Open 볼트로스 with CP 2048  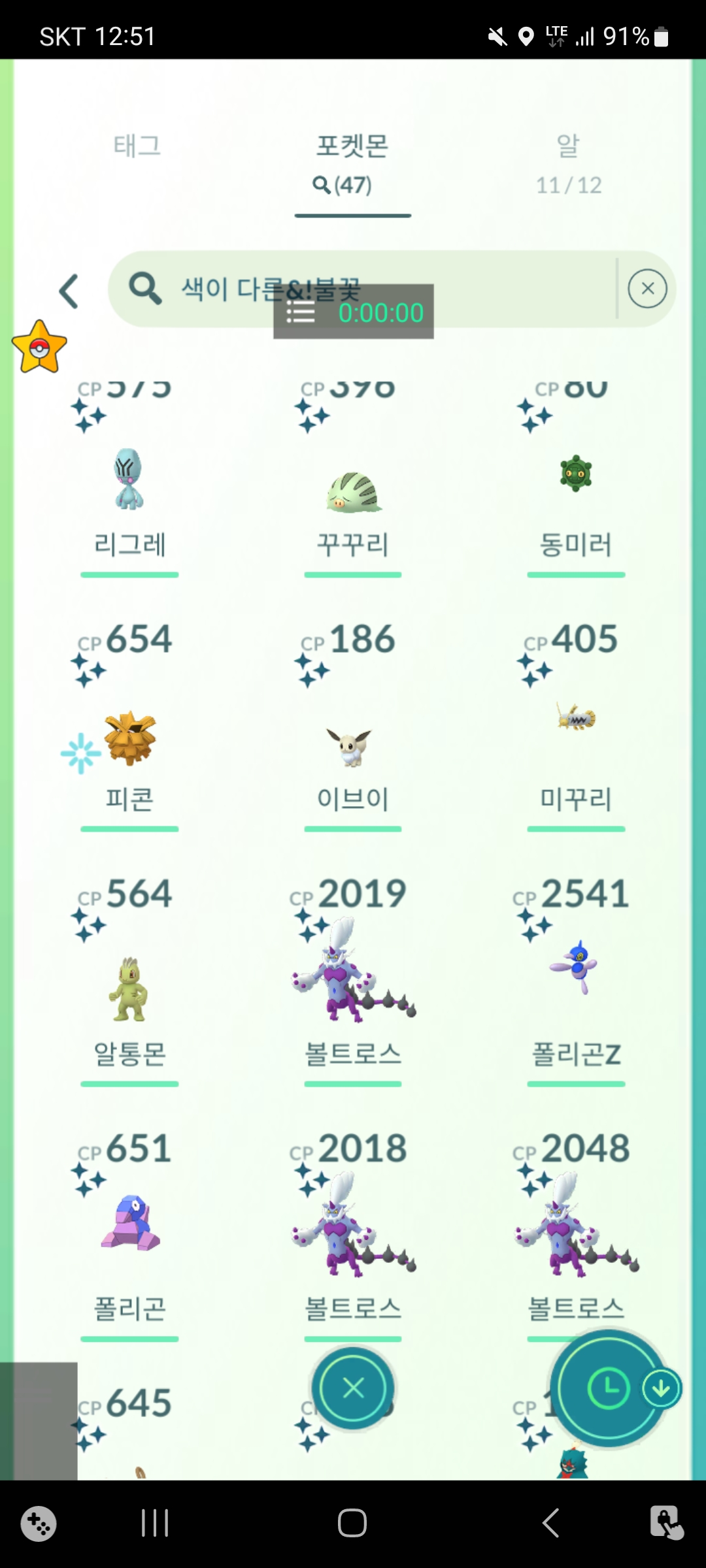576,1228
